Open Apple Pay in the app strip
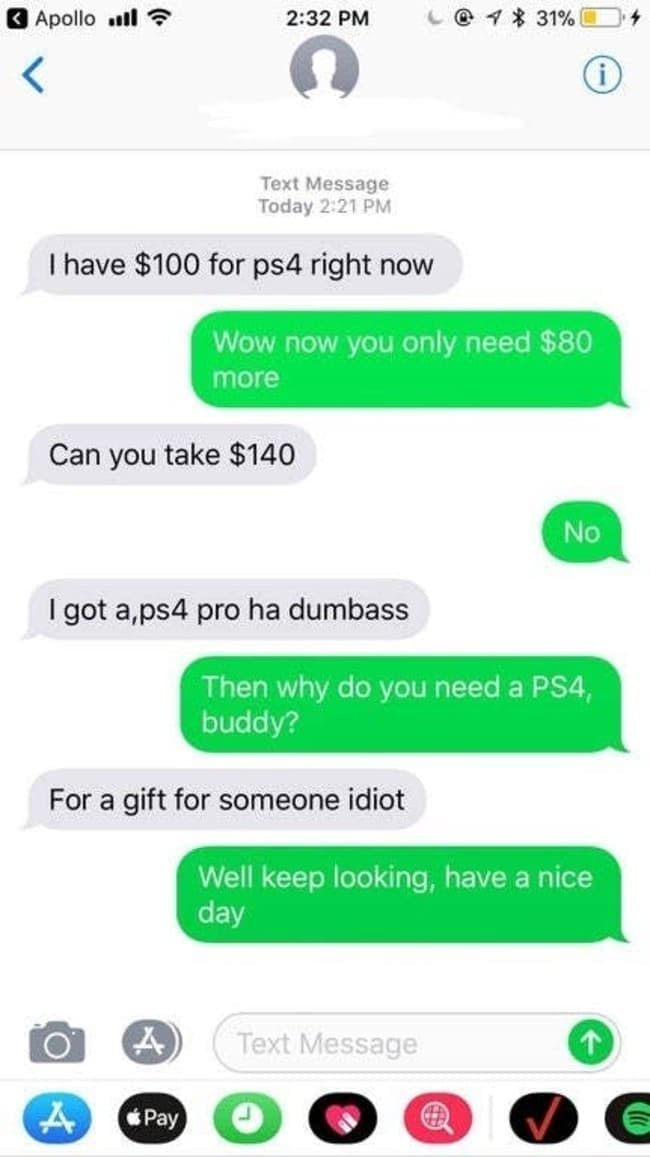Screen dimensions: 650x1157 click(x=148, y=1119)
